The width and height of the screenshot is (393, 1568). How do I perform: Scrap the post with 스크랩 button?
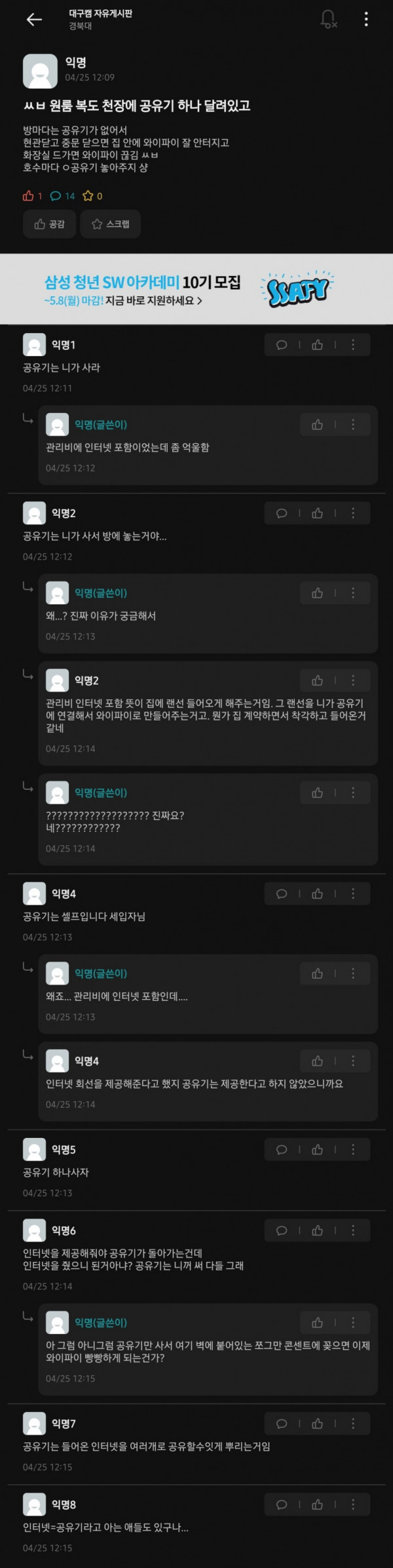pyautogui.click(x=110, y=224)
